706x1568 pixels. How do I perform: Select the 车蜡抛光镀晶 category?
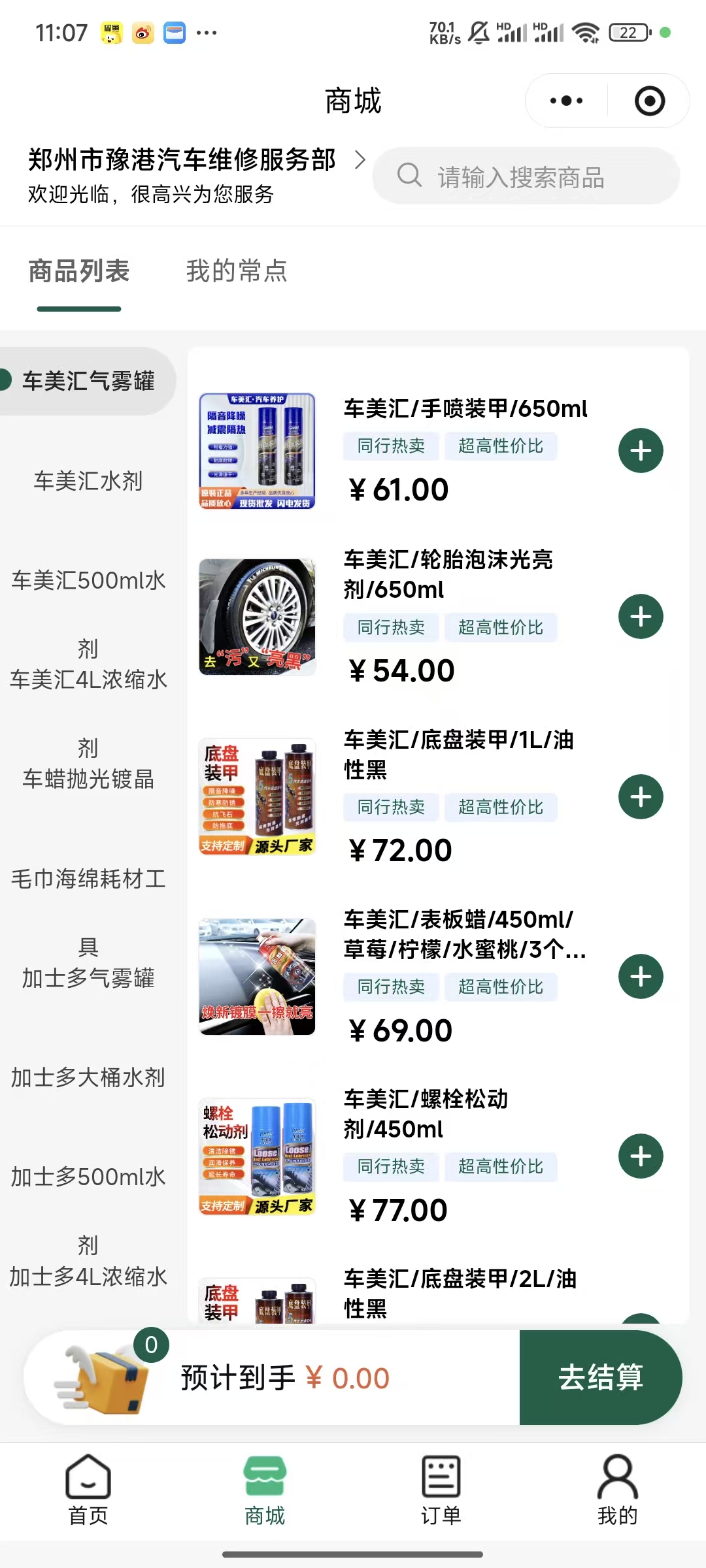click(x=88, y=779)
